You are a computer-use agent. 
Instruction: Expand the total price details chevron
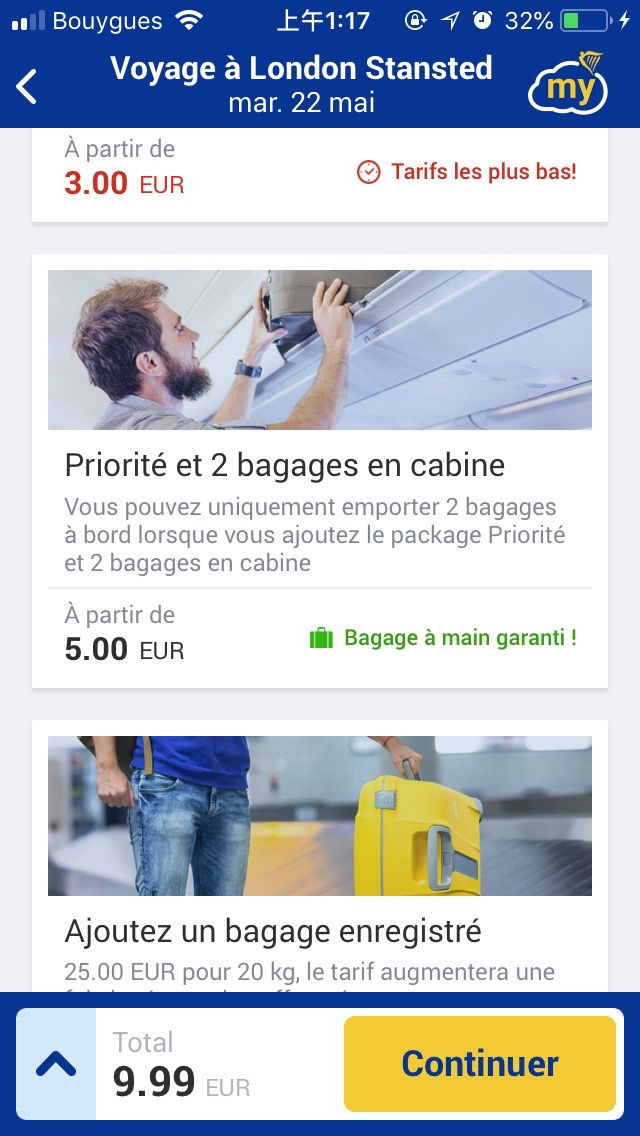(56, 1064)
